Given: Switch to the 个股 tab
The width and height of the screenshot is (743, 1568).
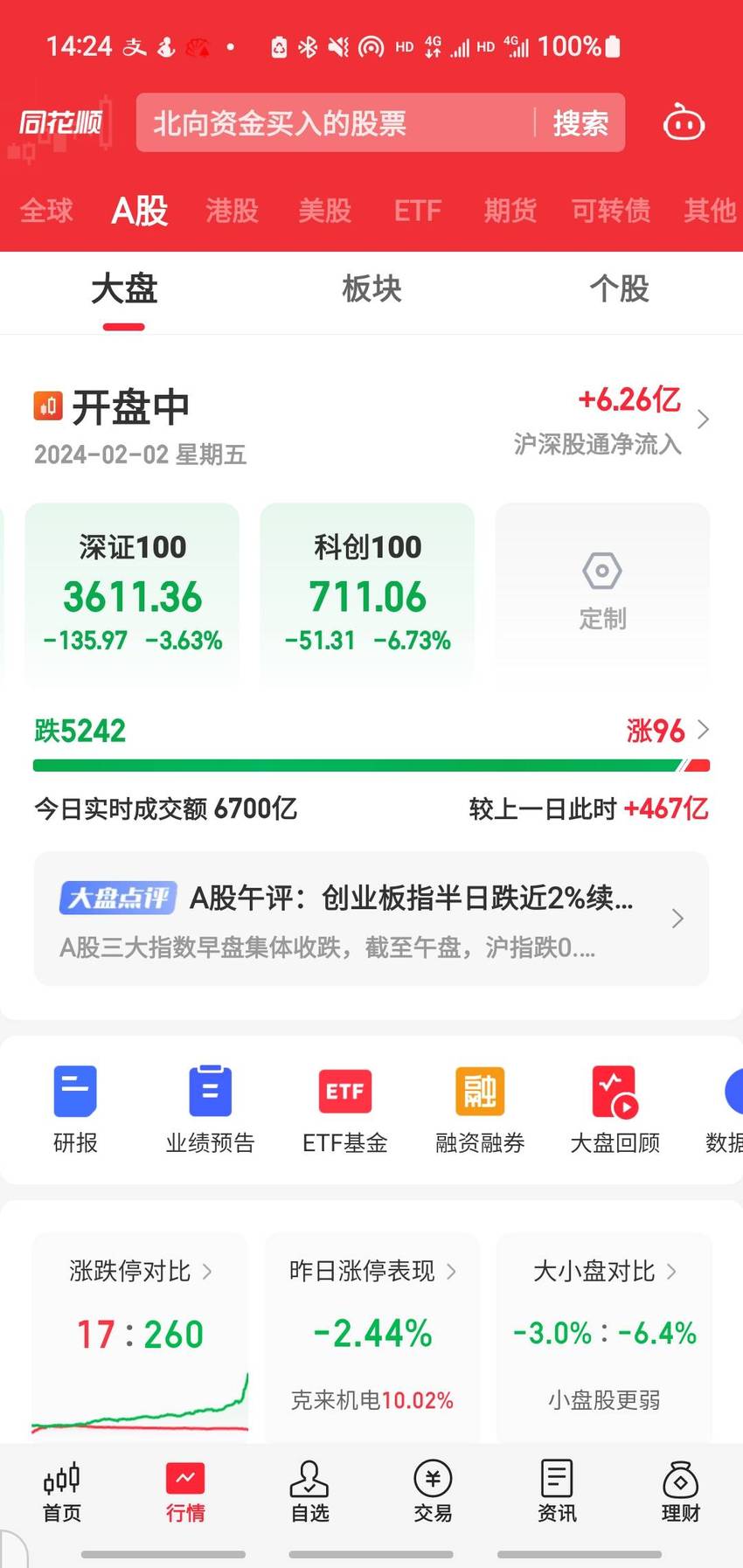Looking at the screenshot, I should coord(620,288).
